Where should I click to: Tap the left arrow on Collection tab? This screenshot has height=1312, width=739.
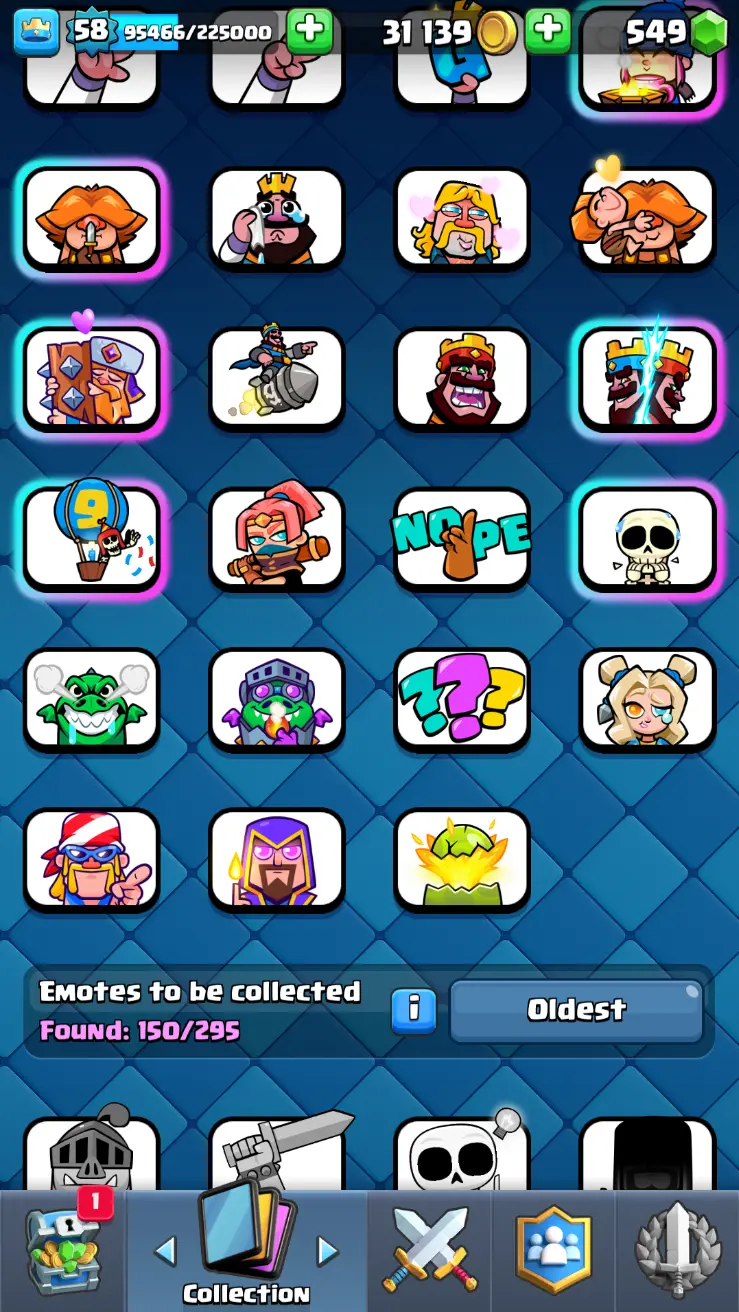click(165, 1250)
